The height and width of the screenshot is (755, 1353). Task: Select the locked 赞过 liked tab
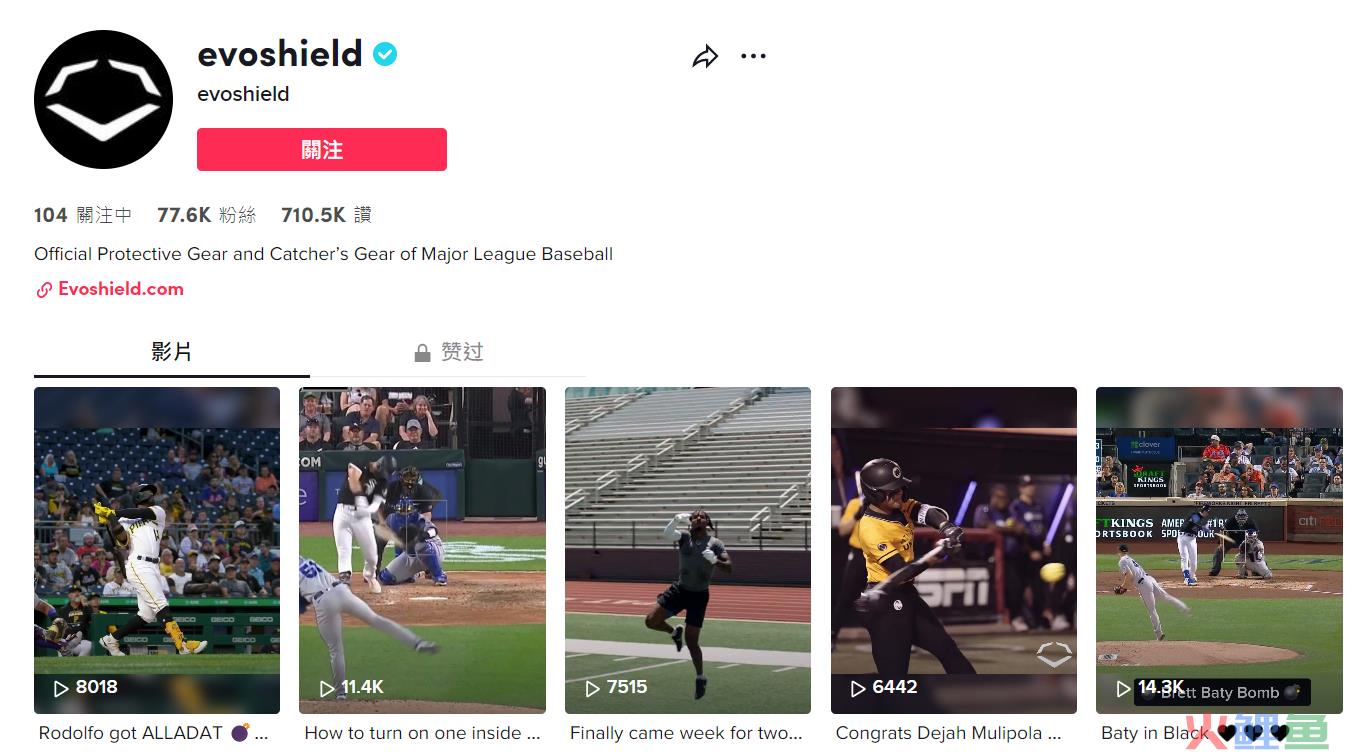[448, 352]
